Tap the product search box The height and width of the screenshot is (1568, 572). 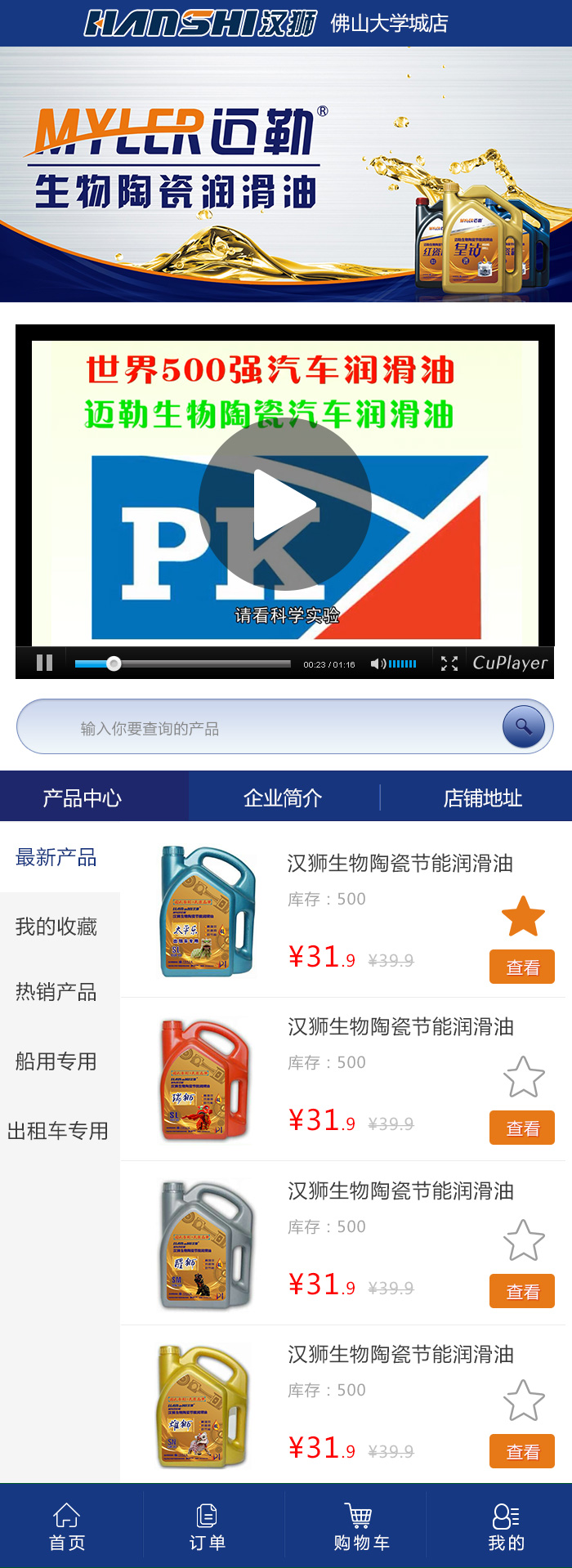[261, 728]
